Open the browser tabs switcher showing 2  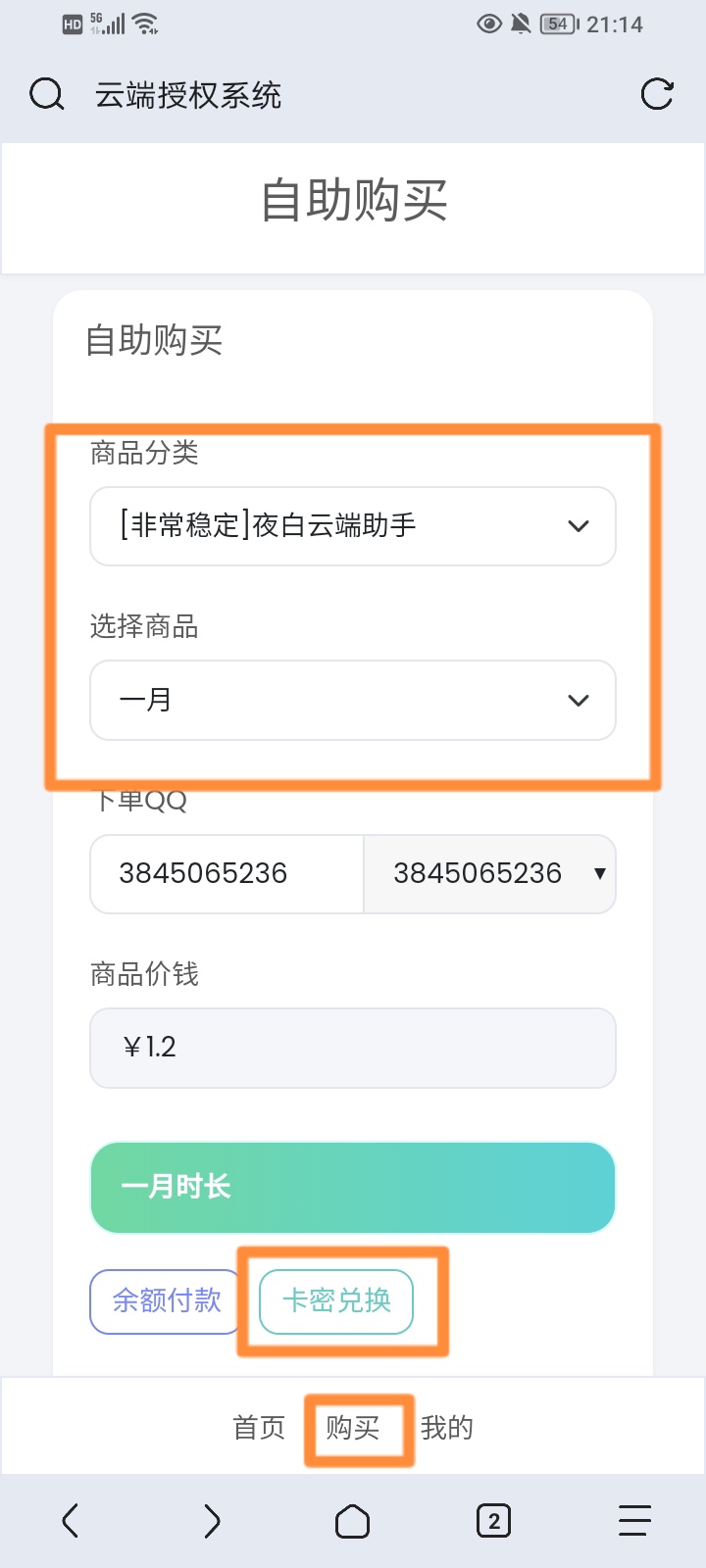pos(493,1521)
